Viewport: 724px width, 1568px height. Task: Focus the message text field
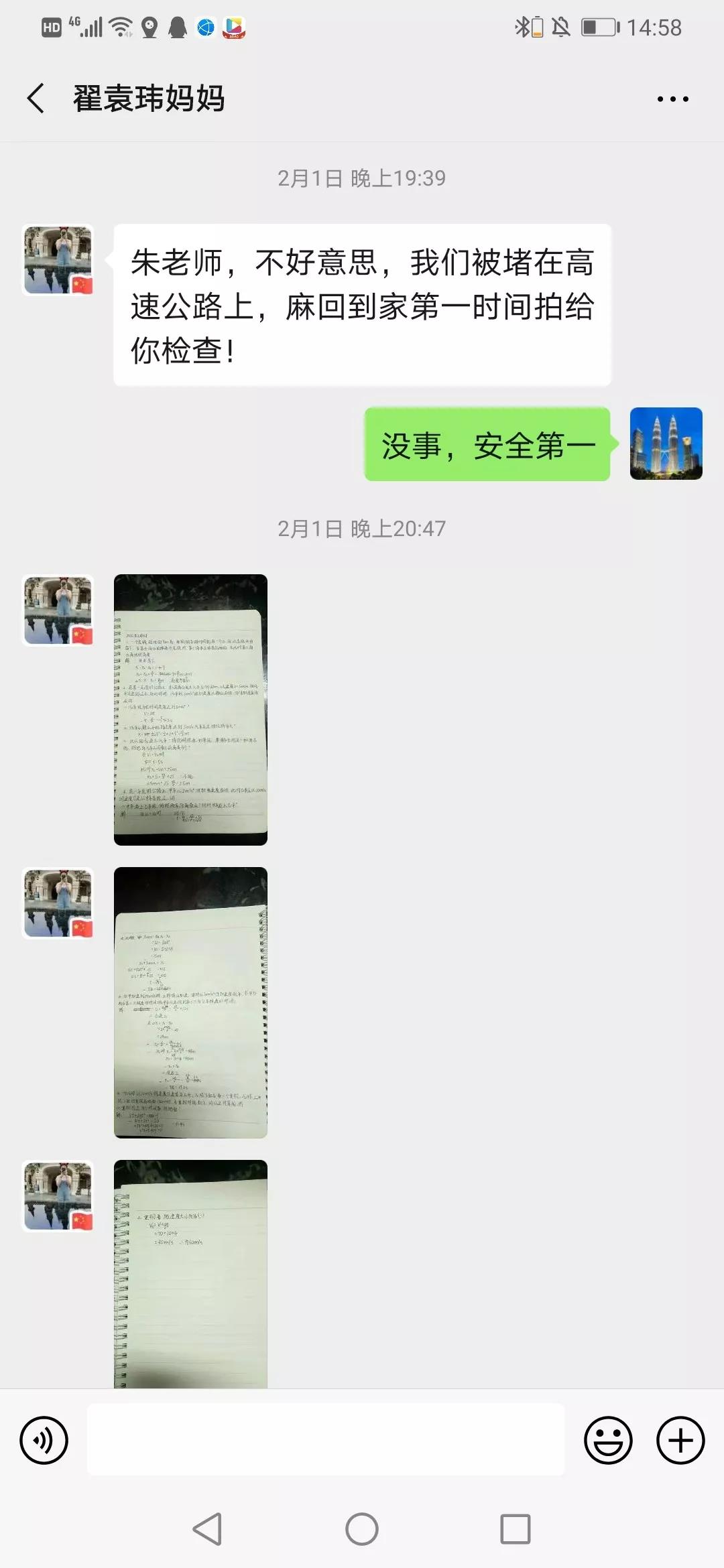point(326,1439)
